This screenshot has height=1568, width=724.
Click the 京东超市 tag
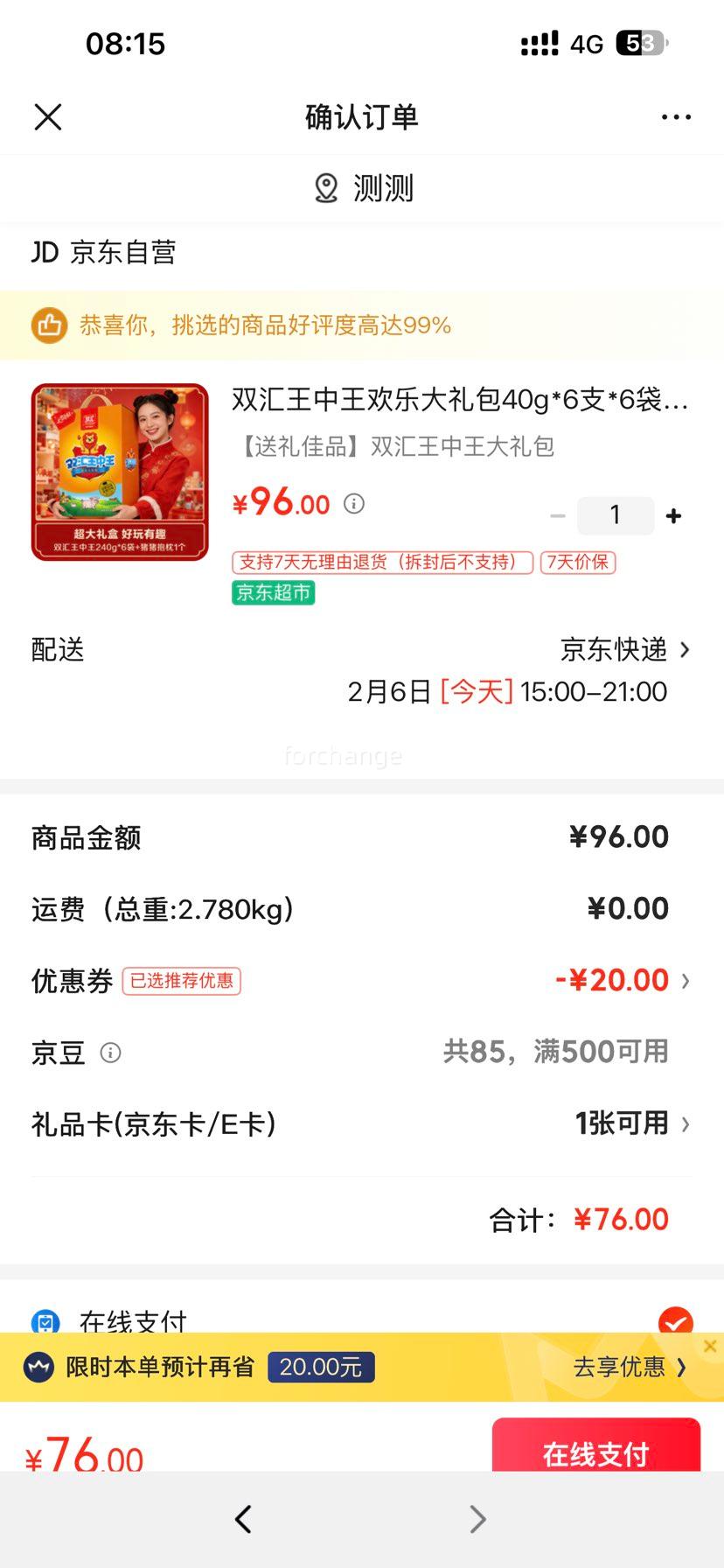point(273,592)
